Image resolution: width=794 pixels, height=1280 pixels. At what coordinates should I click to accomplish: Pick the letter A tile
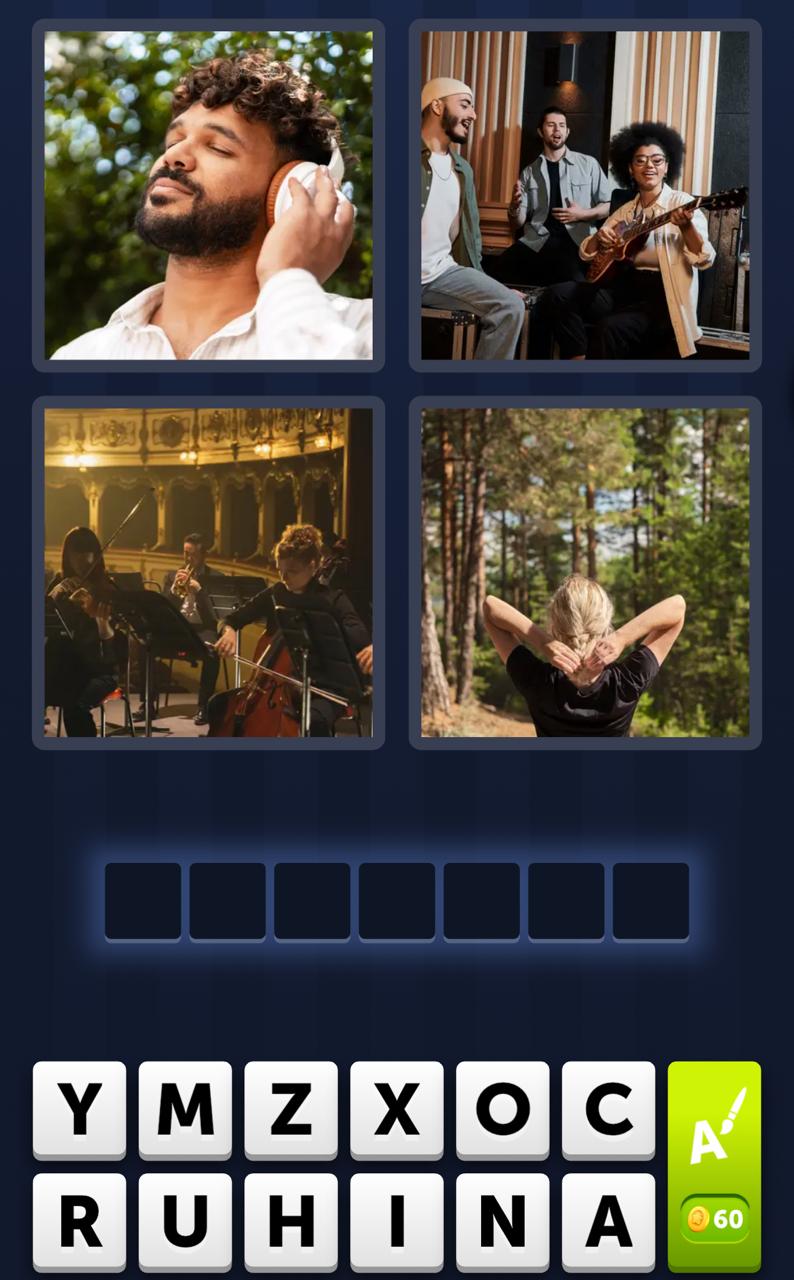pos(607,1218)
